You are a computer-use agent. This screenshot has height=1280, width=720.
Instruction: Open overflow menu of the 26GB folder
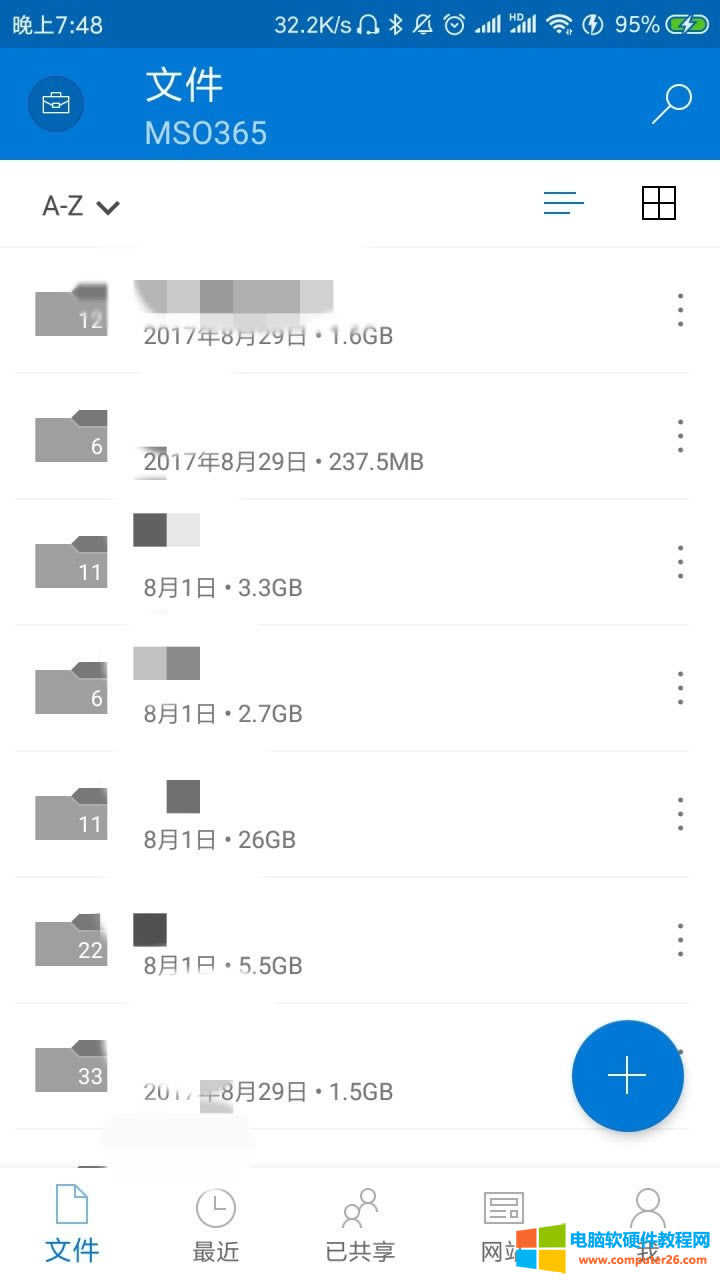tap(680, 814)
